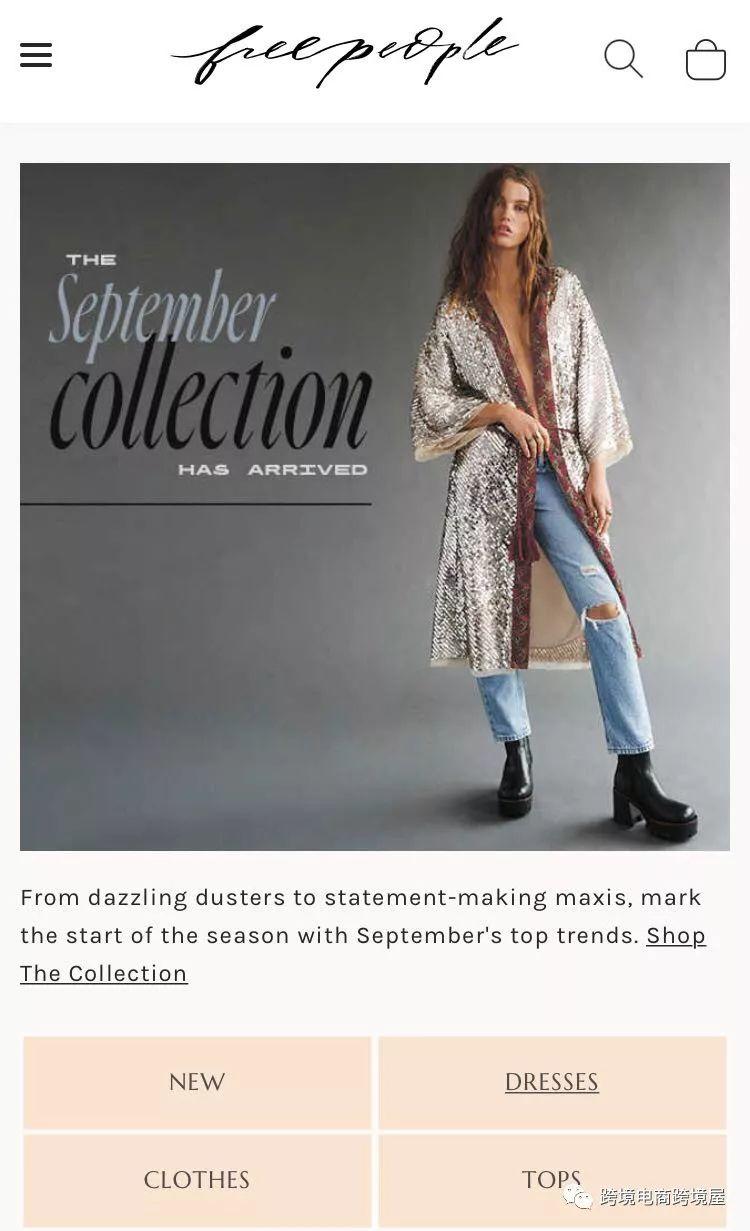The image size is (750, 1231).
Task: Open the hamburger menu
Action: [36, 56]
